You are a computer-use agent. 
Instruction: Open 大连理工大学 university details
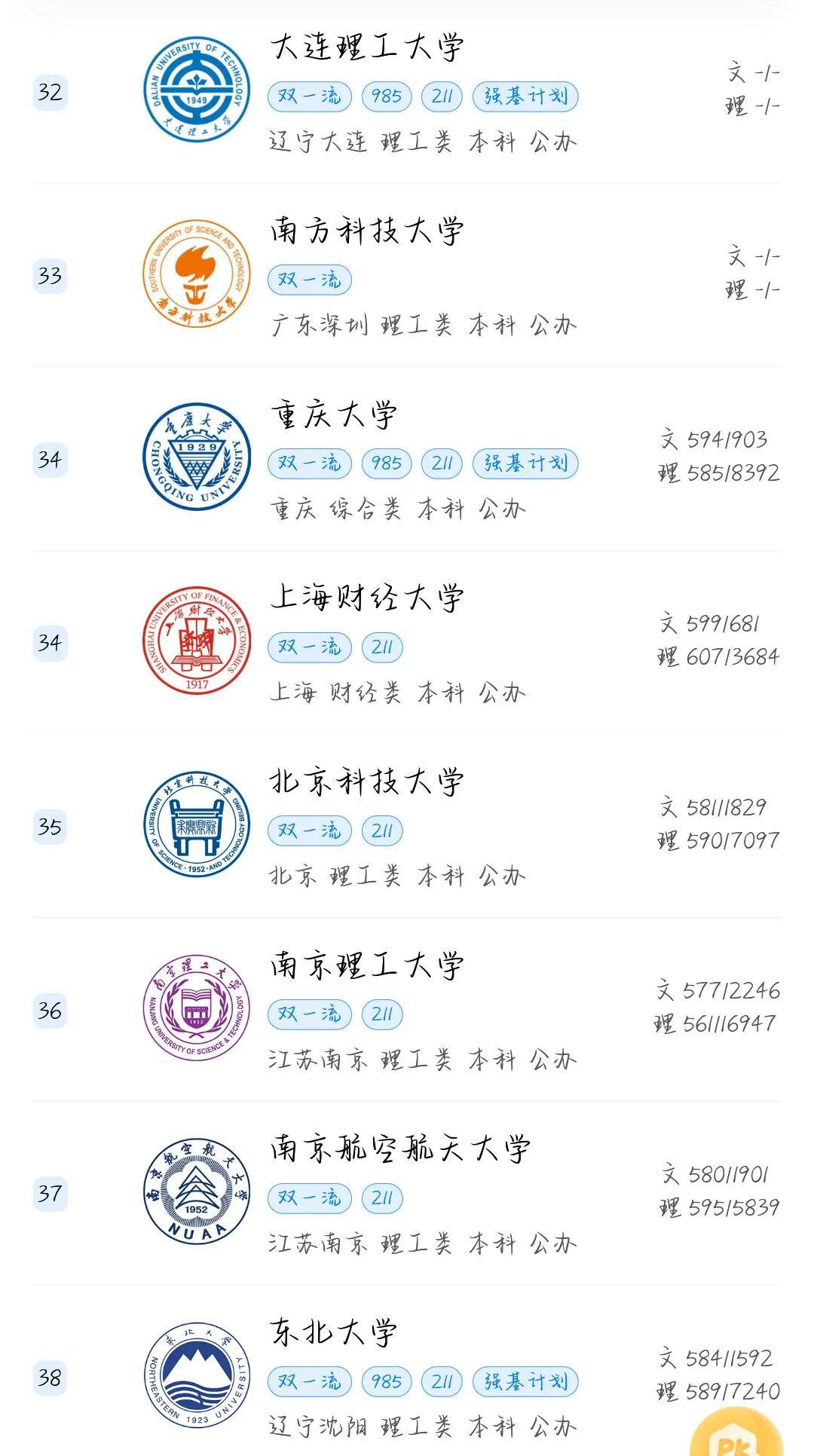pos(407,92)
